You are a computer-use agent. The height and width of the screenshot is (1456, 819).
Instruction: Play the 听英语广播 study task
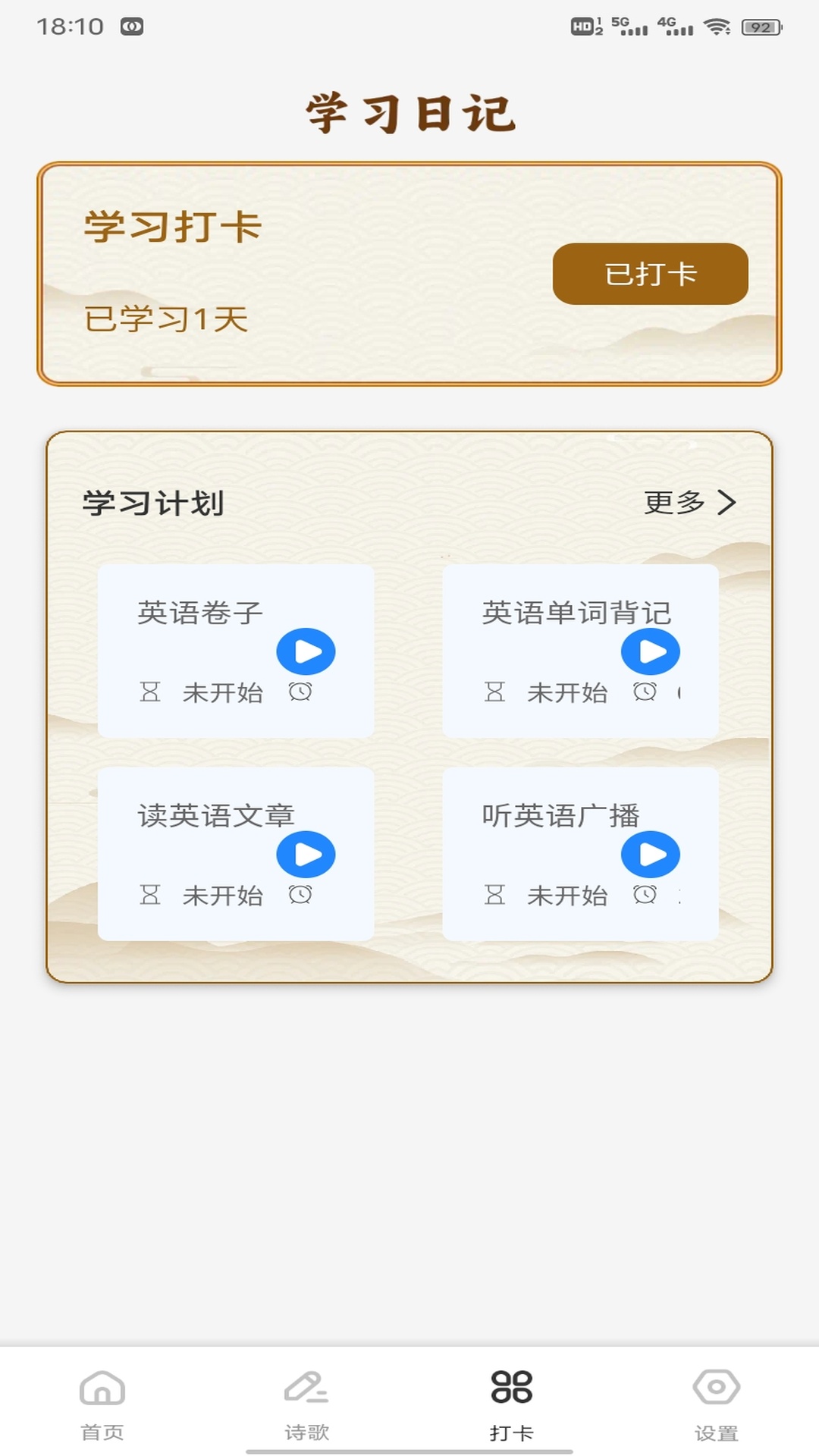[651, 854]
